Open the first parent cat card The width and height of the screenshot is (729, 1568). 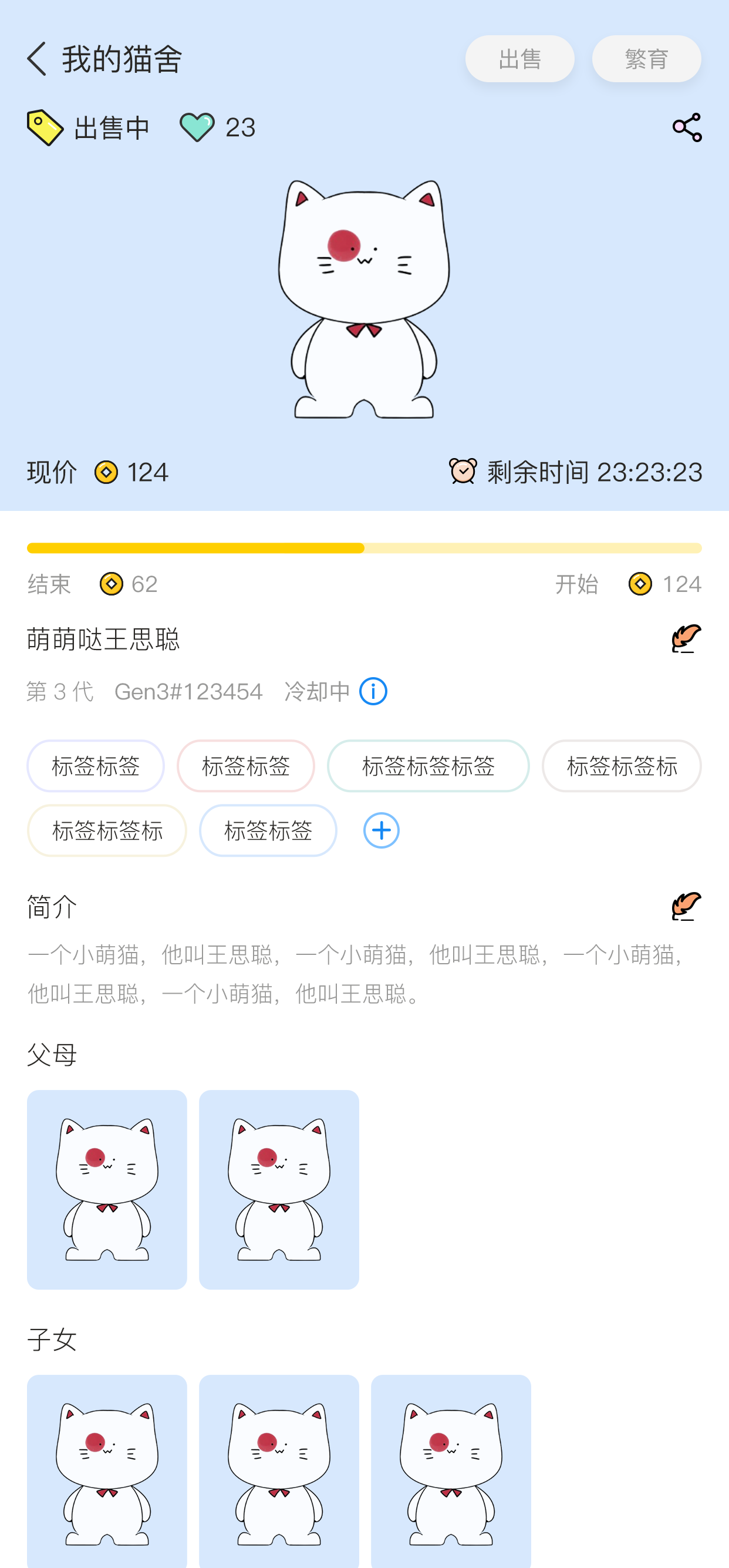(106, 1189)
